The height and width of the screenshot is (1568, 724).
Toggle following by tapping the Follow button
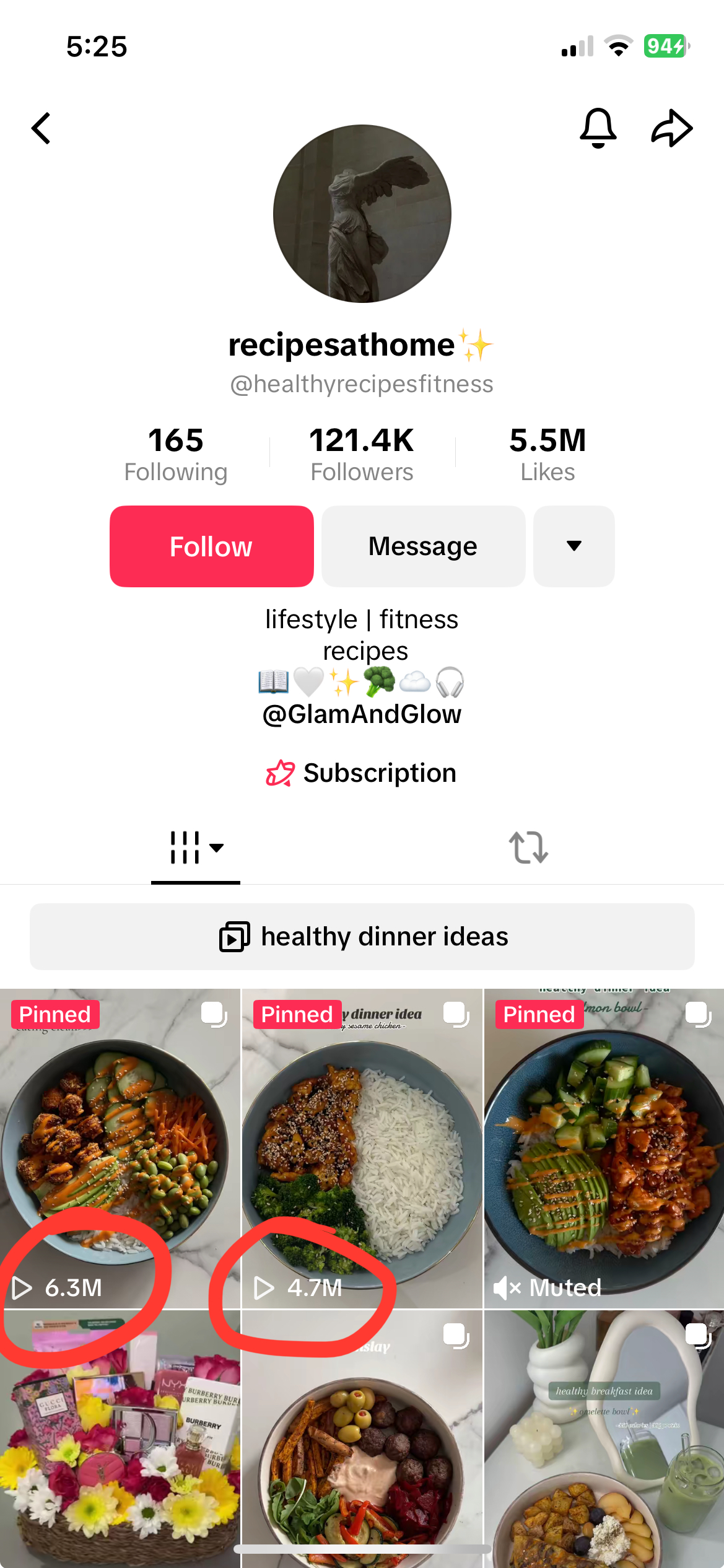[x=211, y=546]
